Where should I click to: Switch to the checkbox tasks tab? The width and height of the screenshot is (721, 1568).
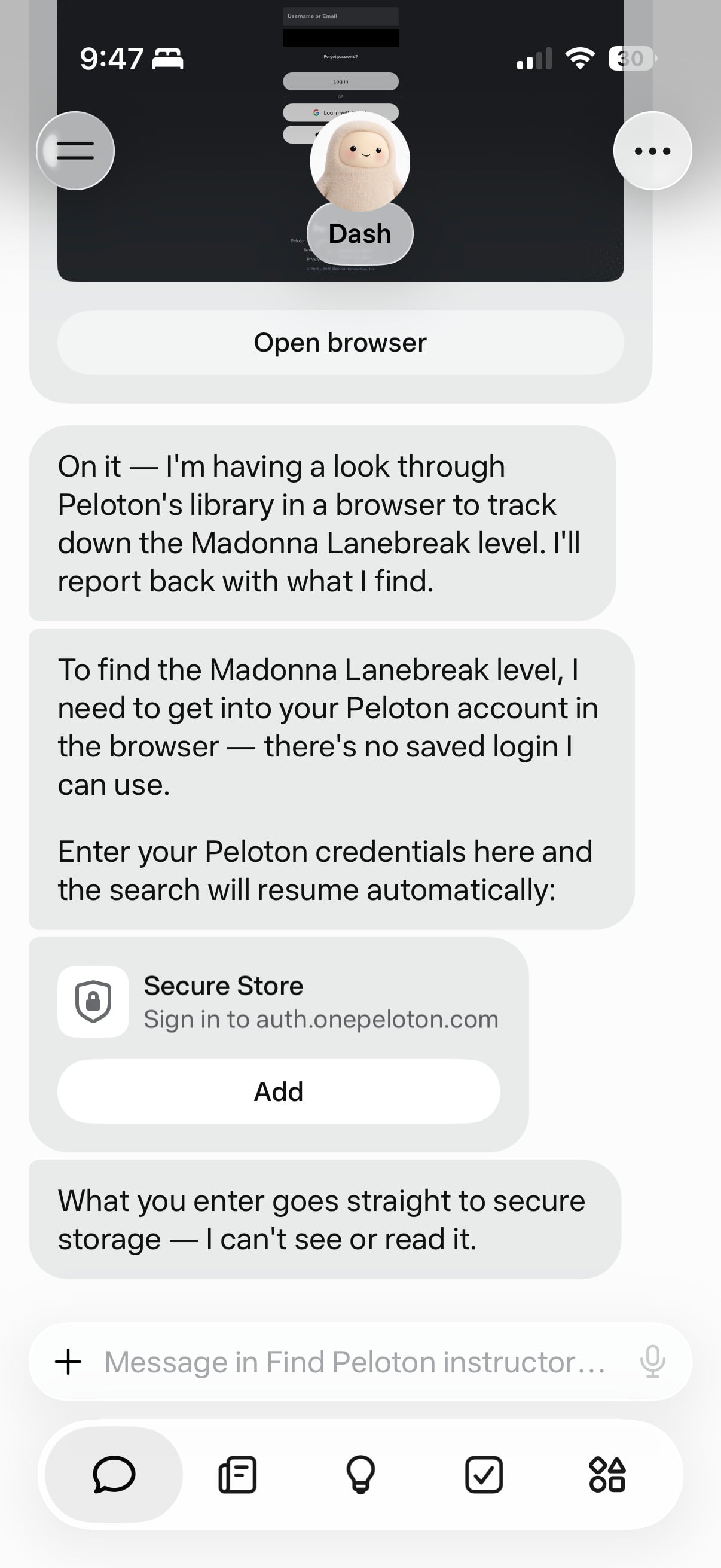pyautogui.click(x=484, y=1474)
